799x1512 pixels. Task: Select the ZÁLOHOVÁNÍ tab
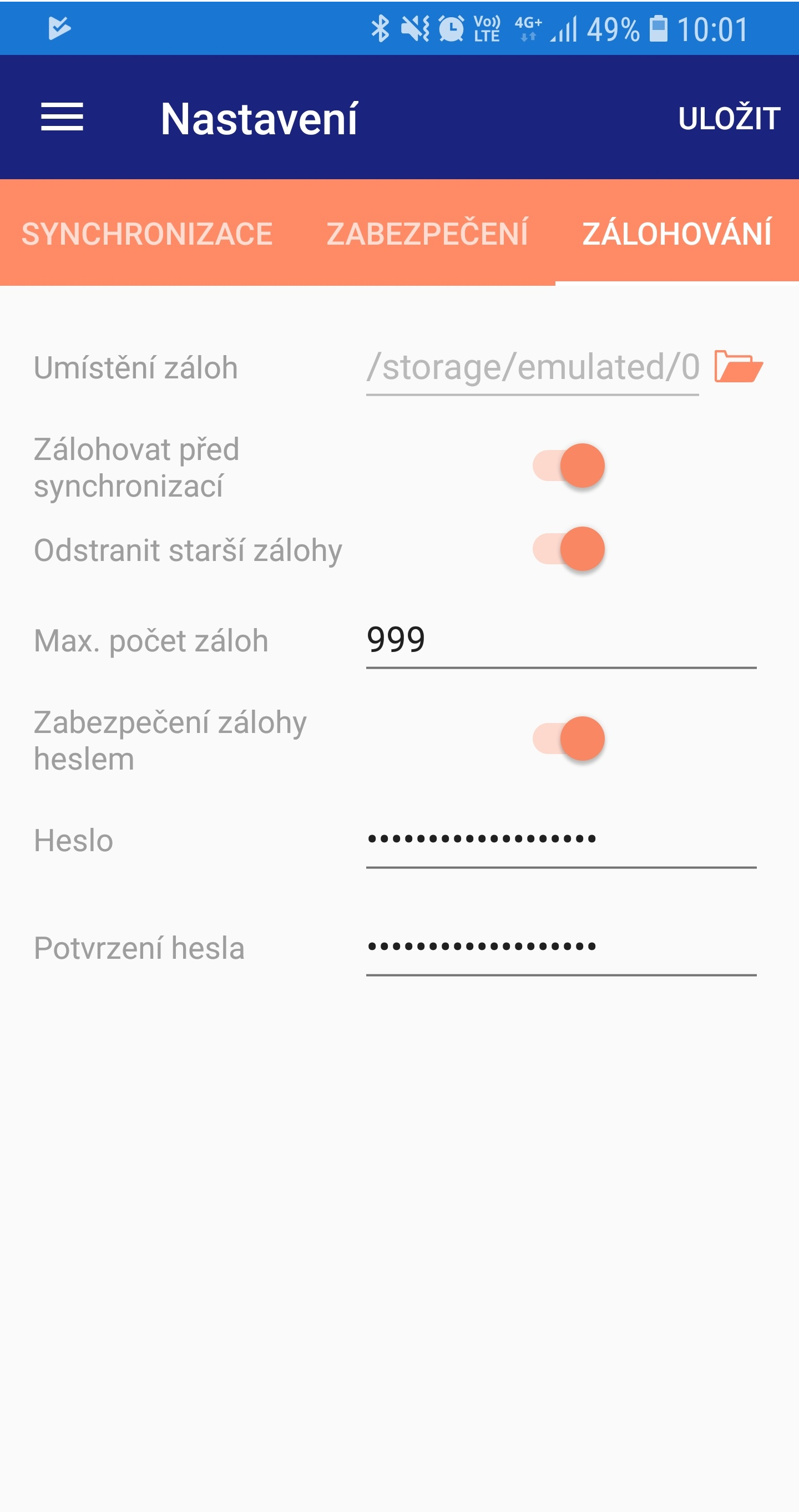677,233
